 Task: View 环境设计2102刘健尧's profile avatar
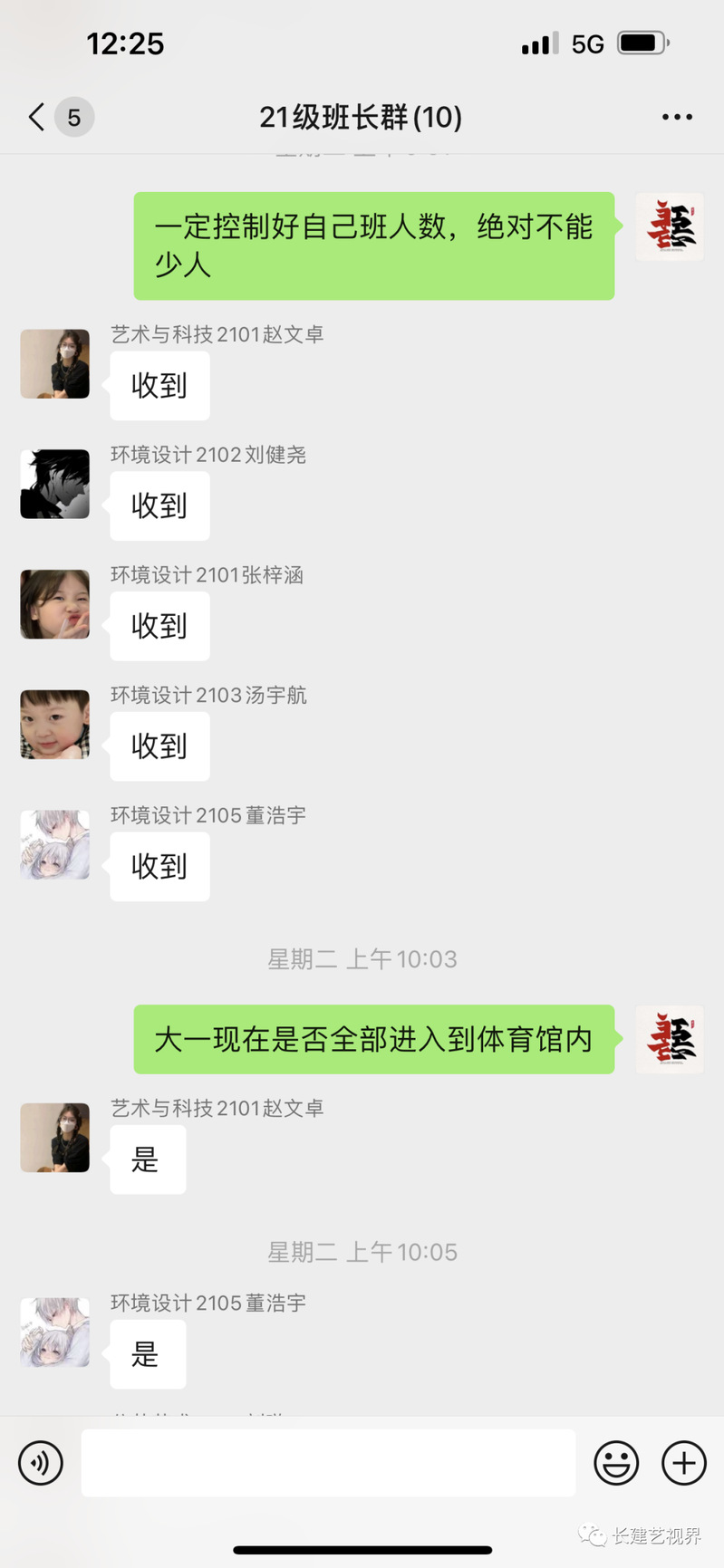click(55, 484)
